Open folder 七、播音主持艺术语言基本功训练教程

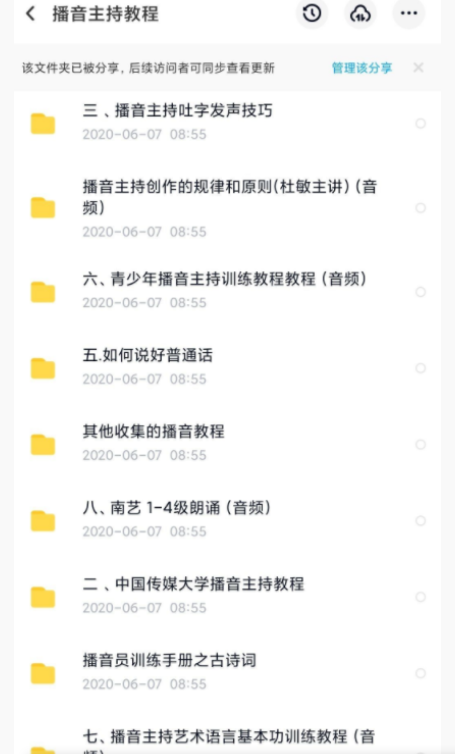pos(228,738)
